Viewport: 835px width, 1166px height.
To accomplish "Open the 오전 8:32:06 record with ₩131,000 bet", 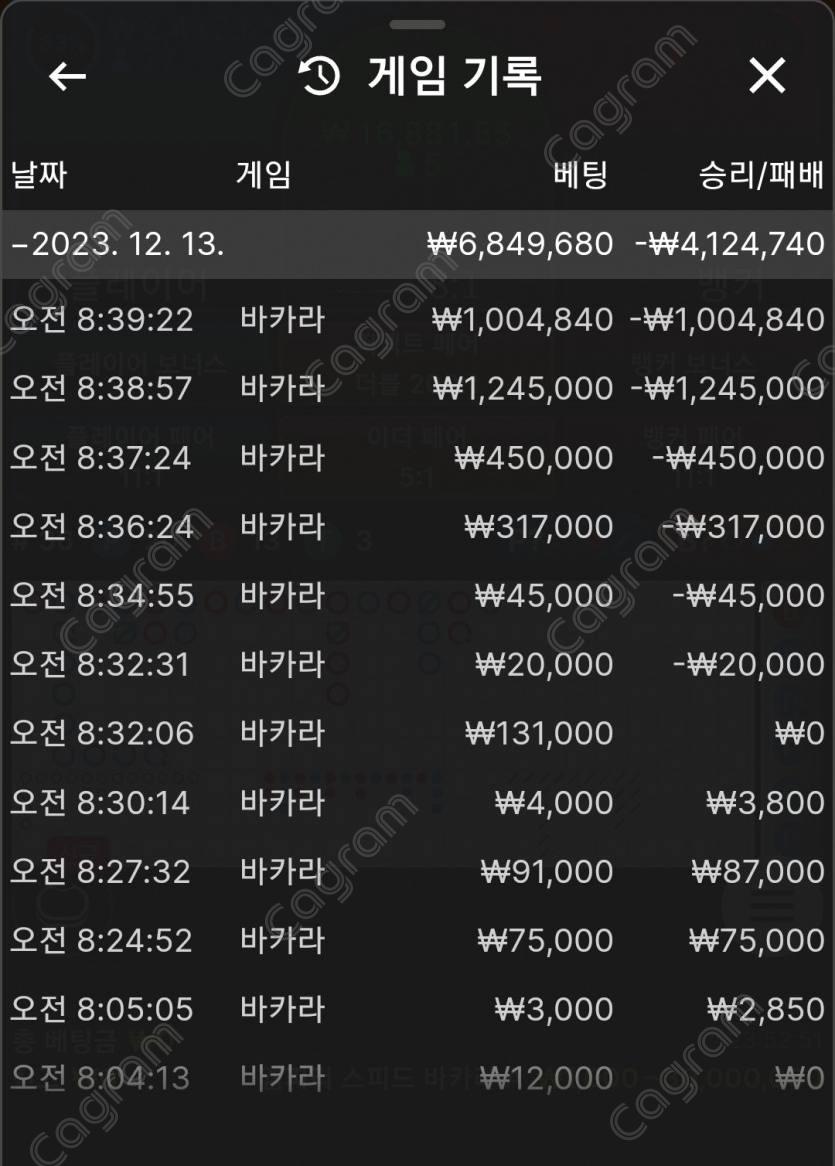I will pyautogui.click(x=417, y=734).
